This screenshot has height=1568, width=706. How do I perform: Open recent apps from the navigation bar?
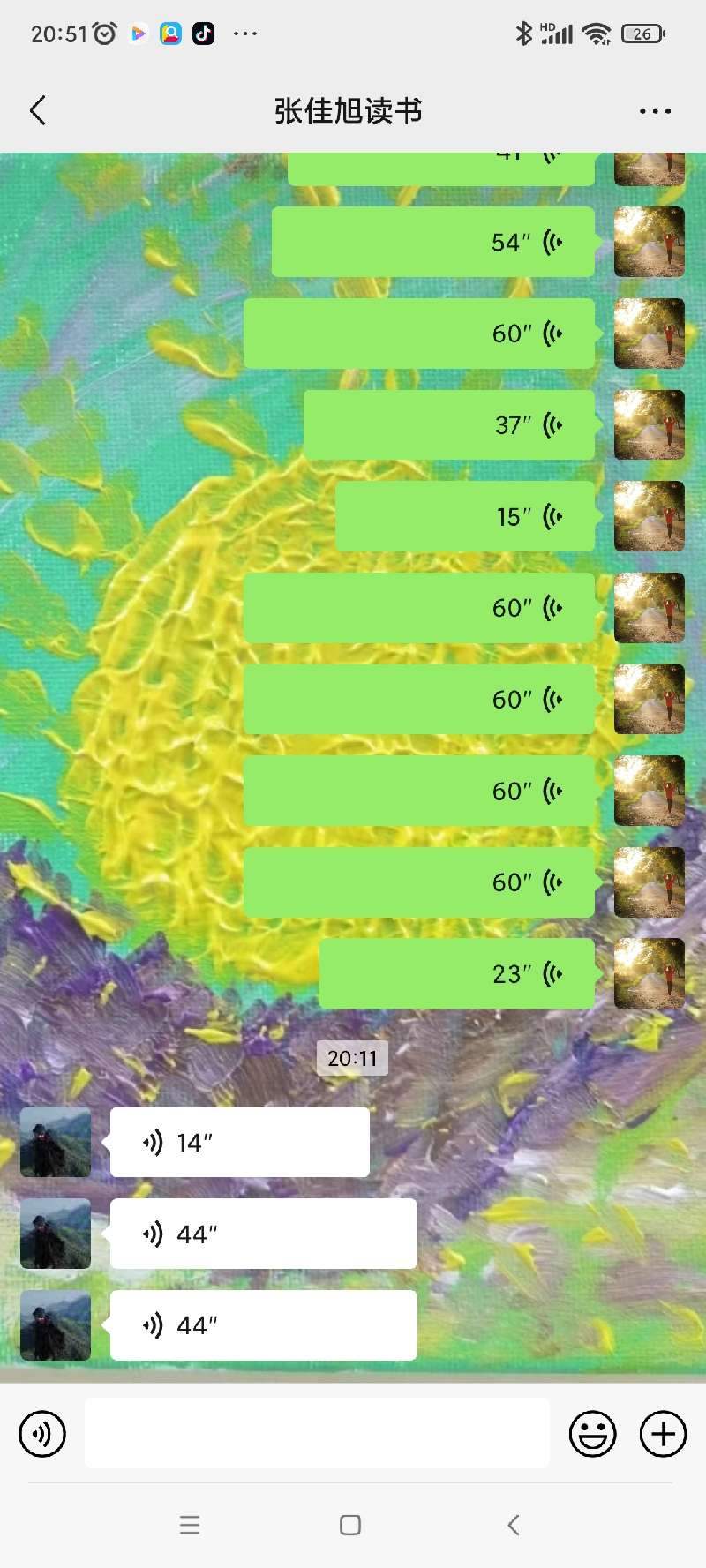(190, 1525)
